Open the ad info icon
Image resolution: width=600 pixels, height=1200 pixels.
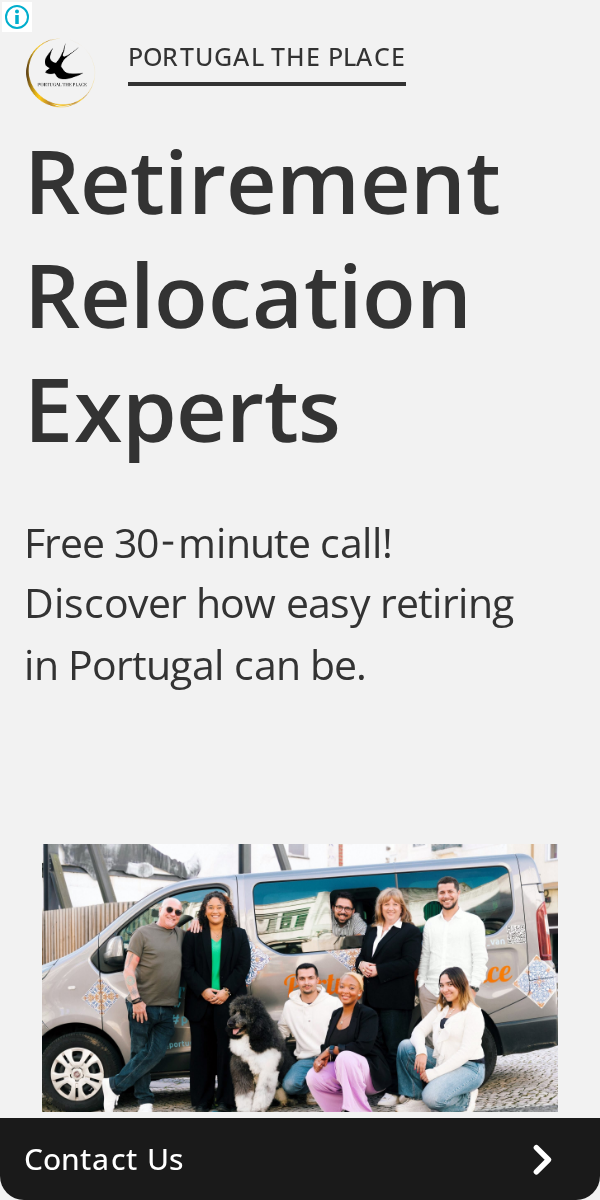point(17,17)
